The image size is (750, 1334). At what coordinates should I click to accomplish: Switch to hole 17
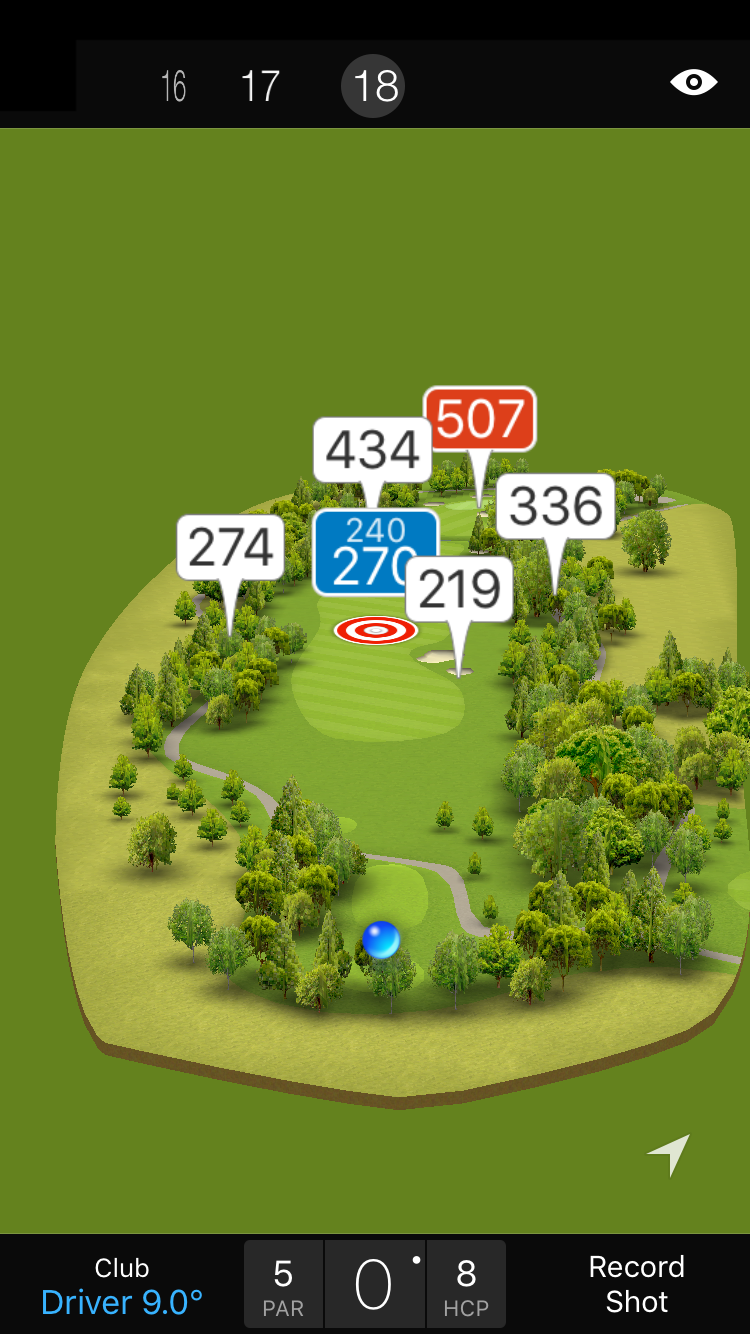tap(260, 87)
